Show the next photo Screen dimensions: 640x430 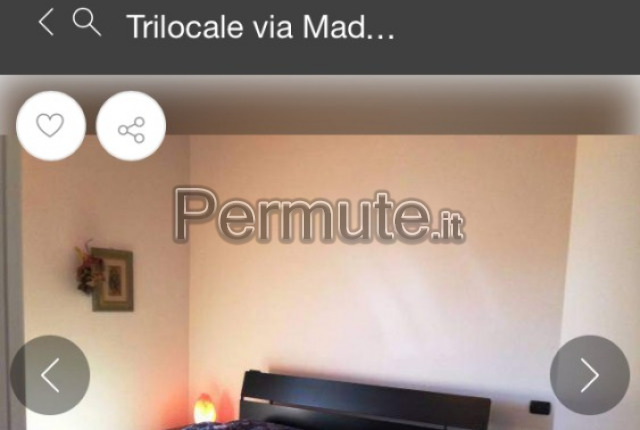pyautogui.click(x=589, y=375)
